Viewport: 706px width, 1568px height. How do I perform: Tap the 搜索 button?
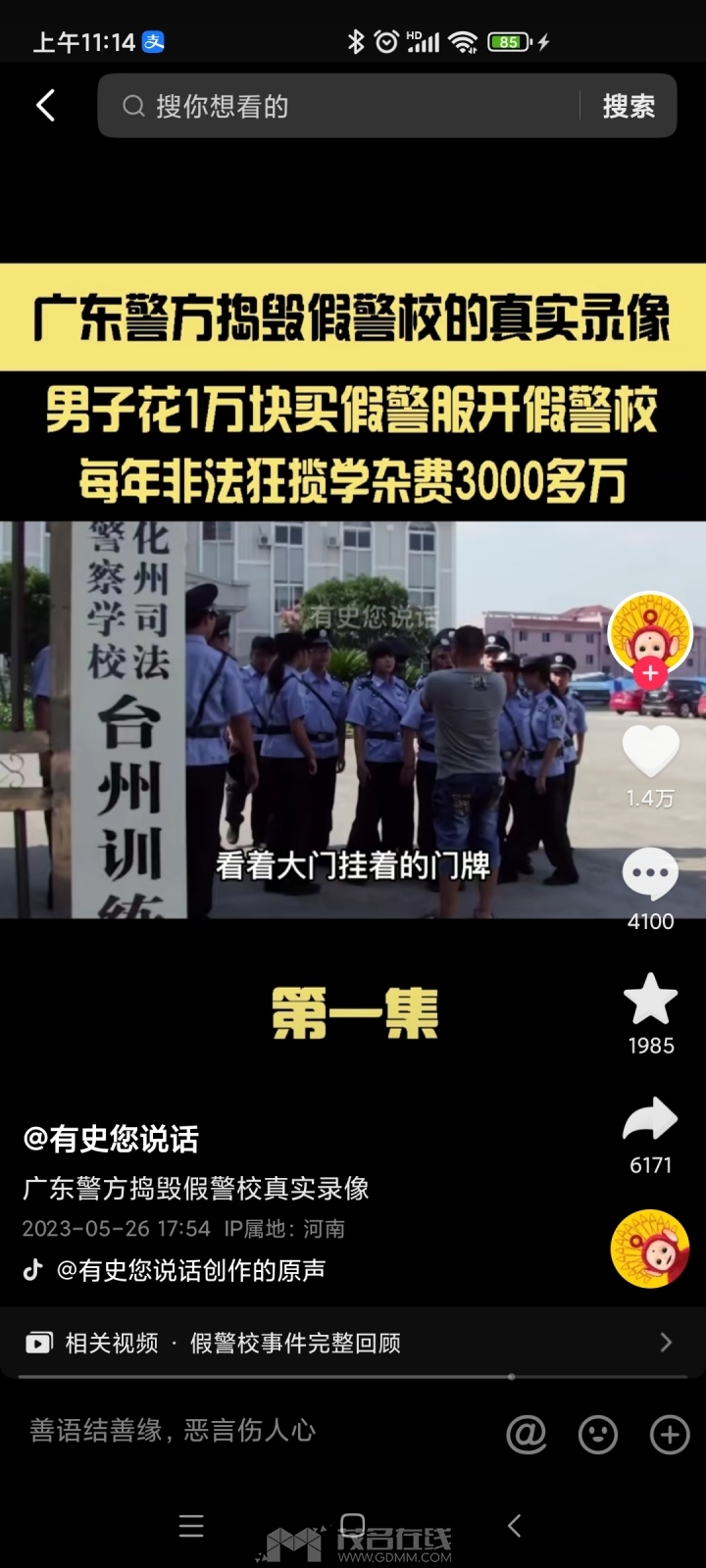[x=629, y=106]
